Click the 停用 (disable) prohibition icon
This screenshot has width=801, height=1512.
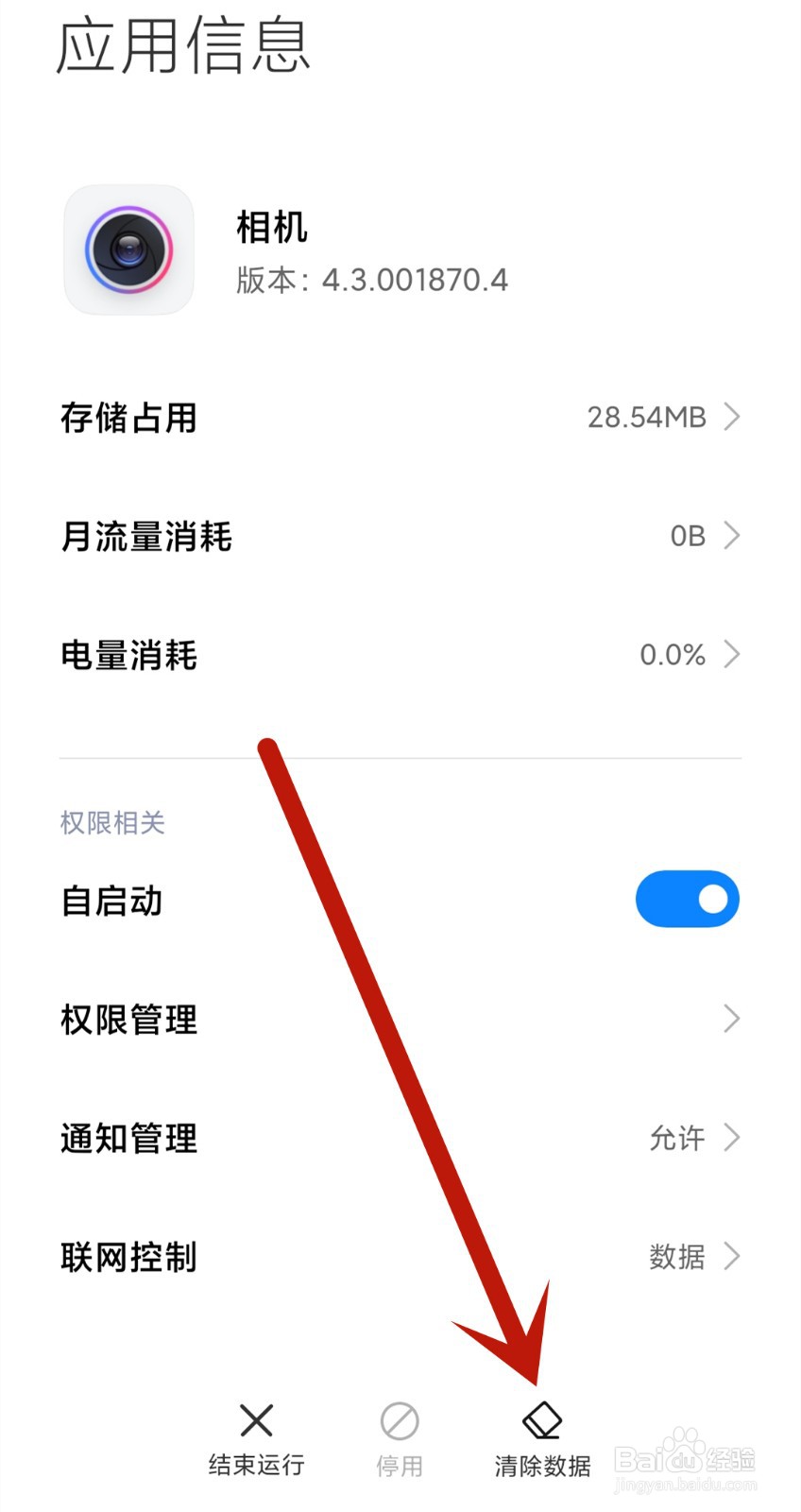point(400,1420)
